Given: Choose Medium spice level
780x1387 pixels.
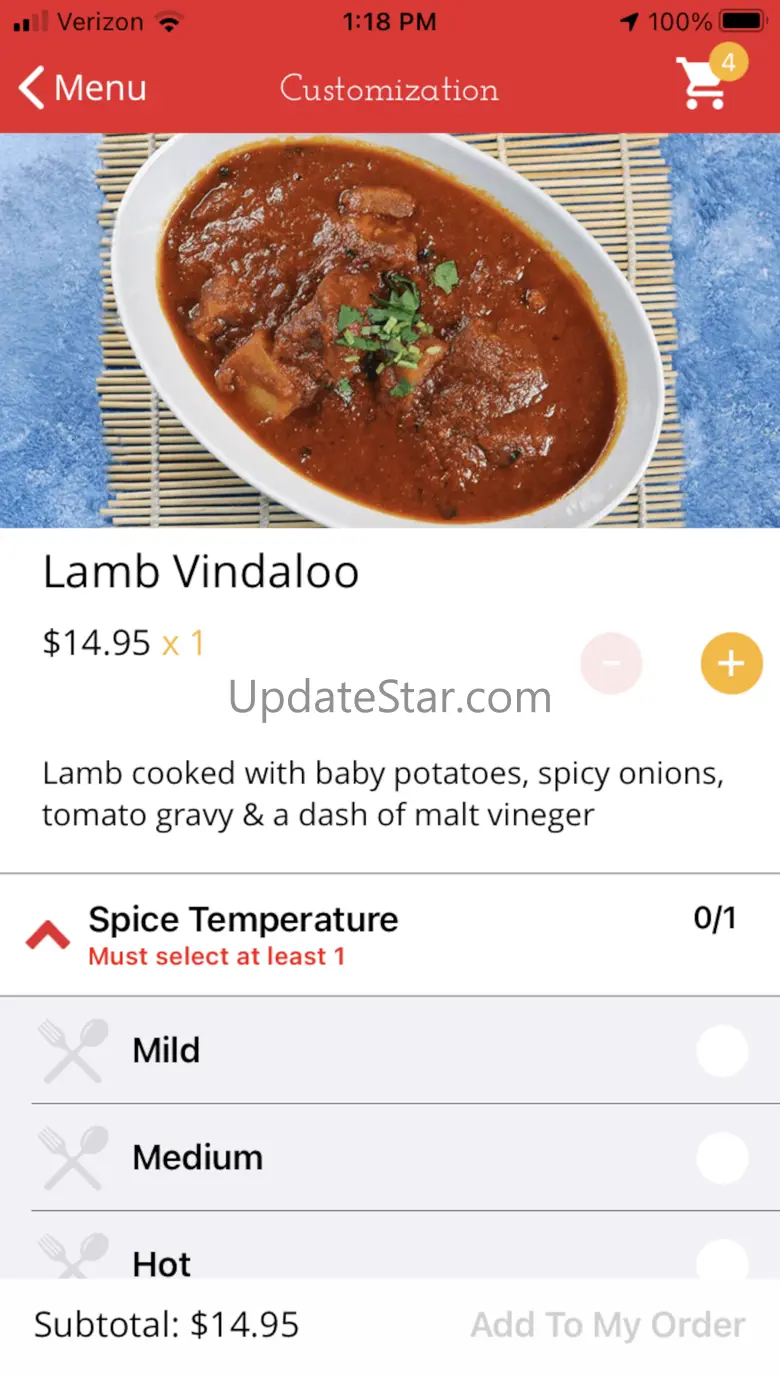Looking at the screenshot, I should 721,1158.
